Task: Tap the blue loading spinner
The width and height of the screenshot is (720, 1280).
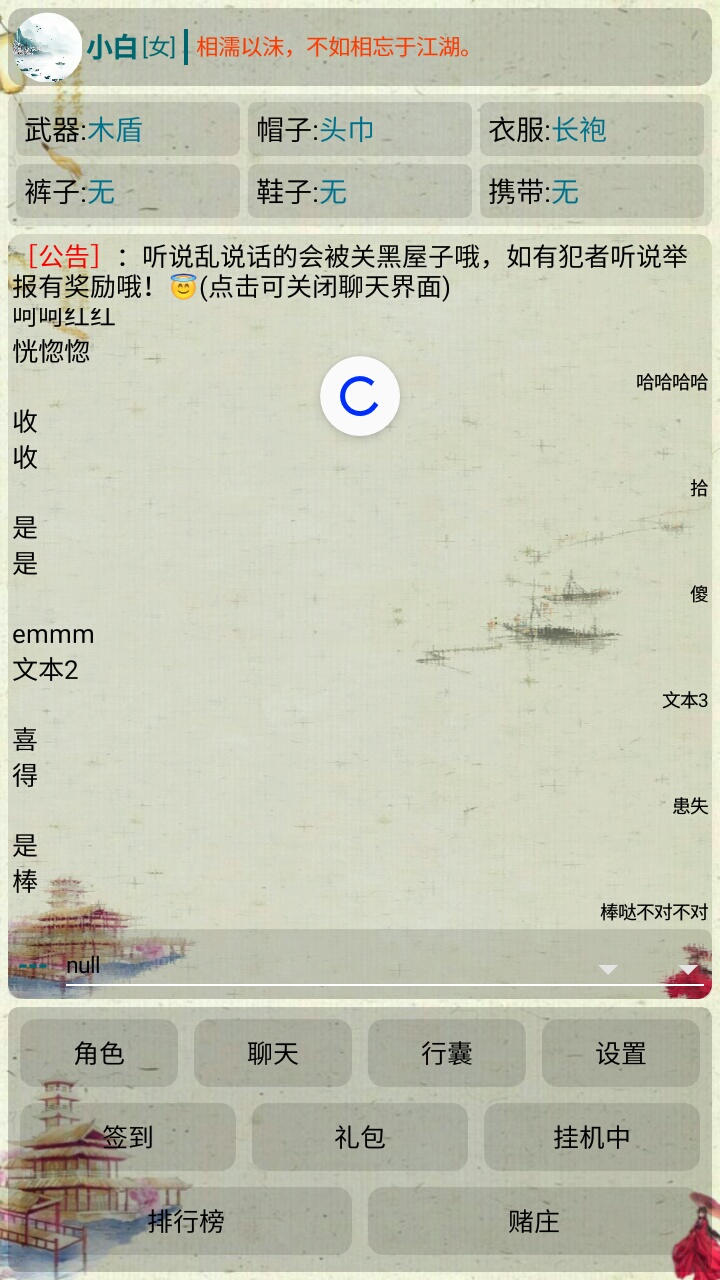Action: 360,396
